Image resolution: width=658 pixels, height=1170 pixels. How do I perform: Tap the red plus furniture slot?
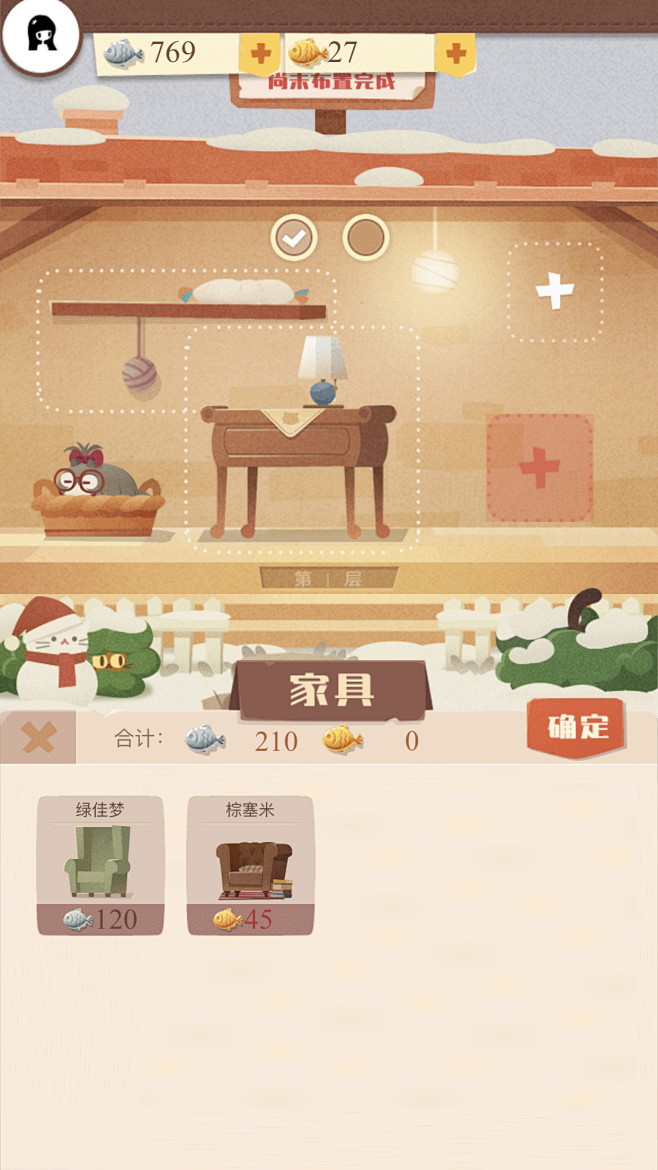click(x=540, y=468)
